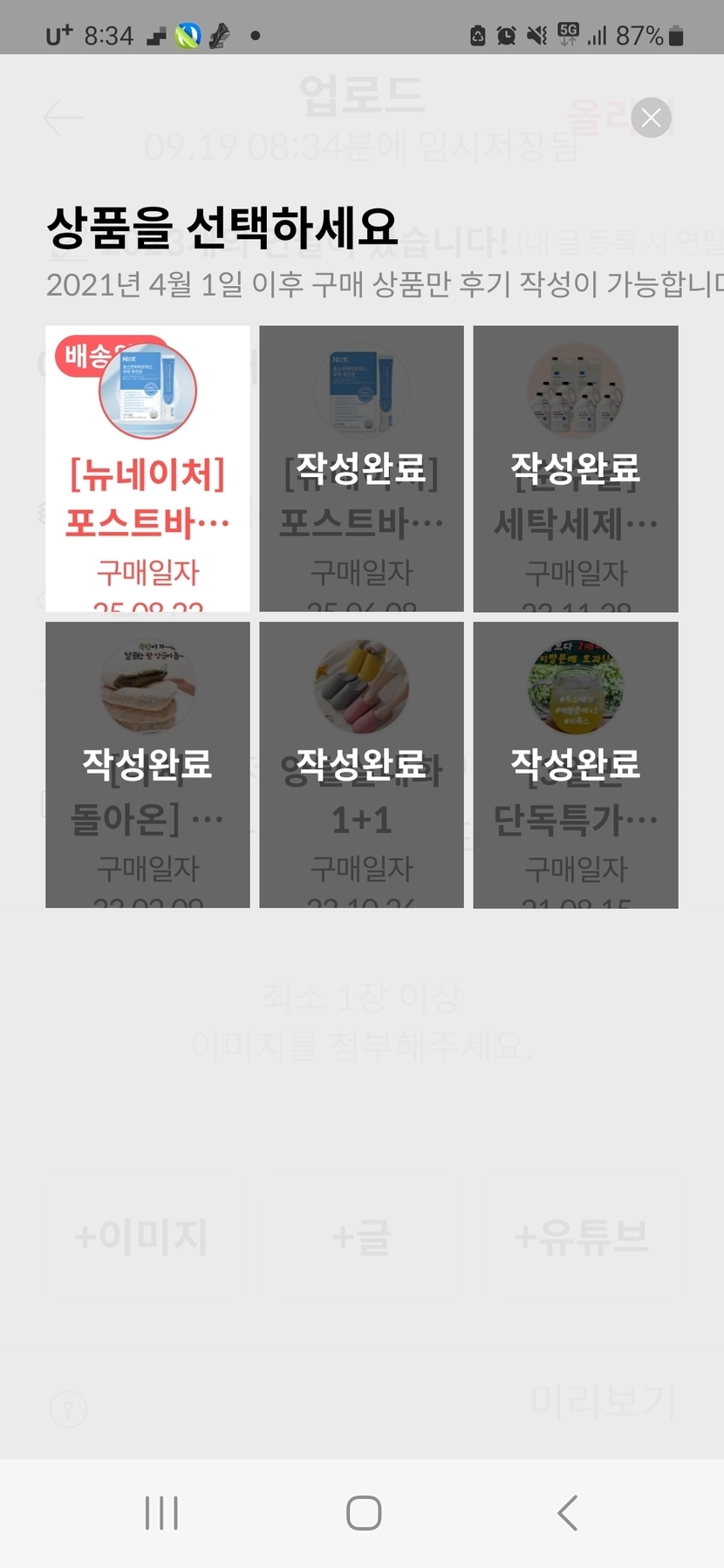Go to home via the navigation bar
The image size is (724, 1568).
363,1512
